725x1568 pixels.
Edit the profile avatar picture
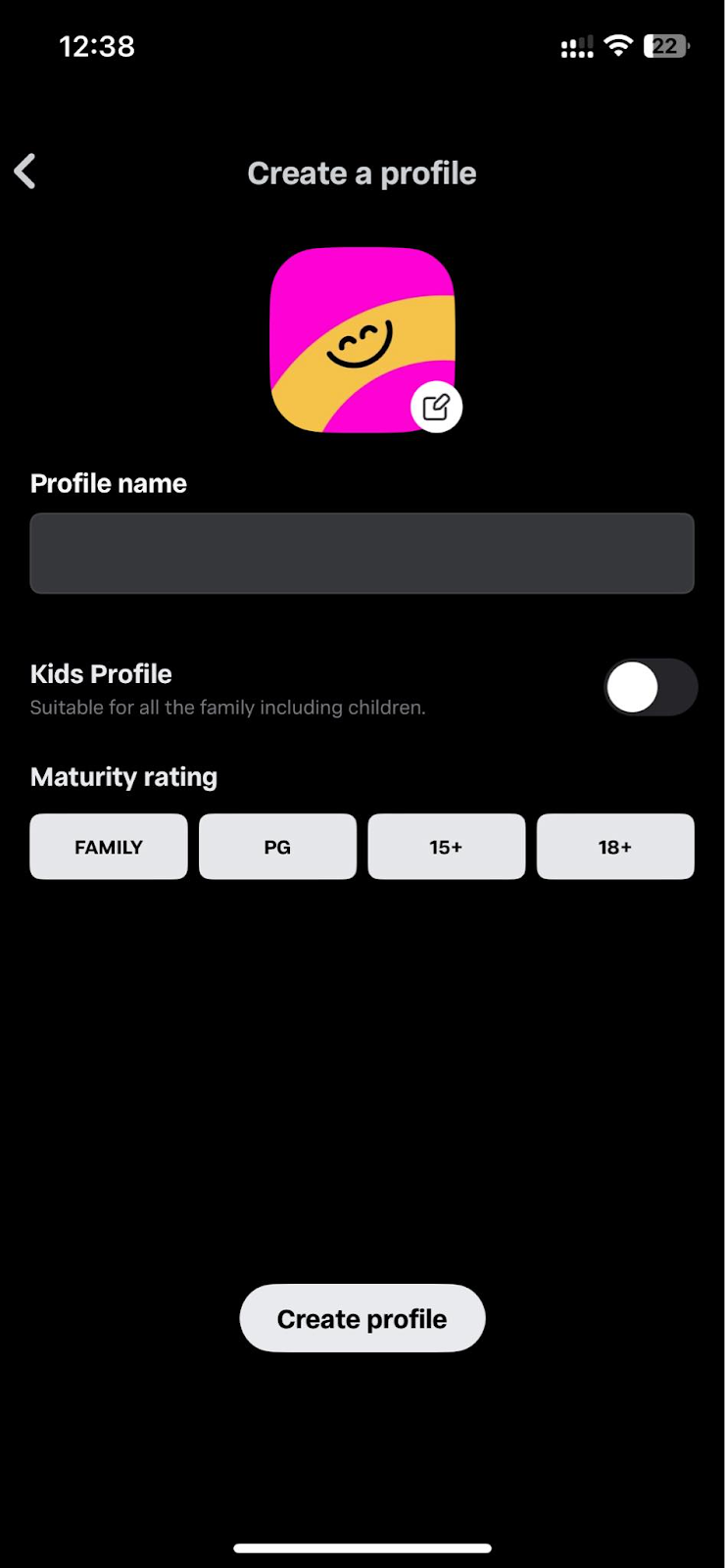tap(436, 407)
